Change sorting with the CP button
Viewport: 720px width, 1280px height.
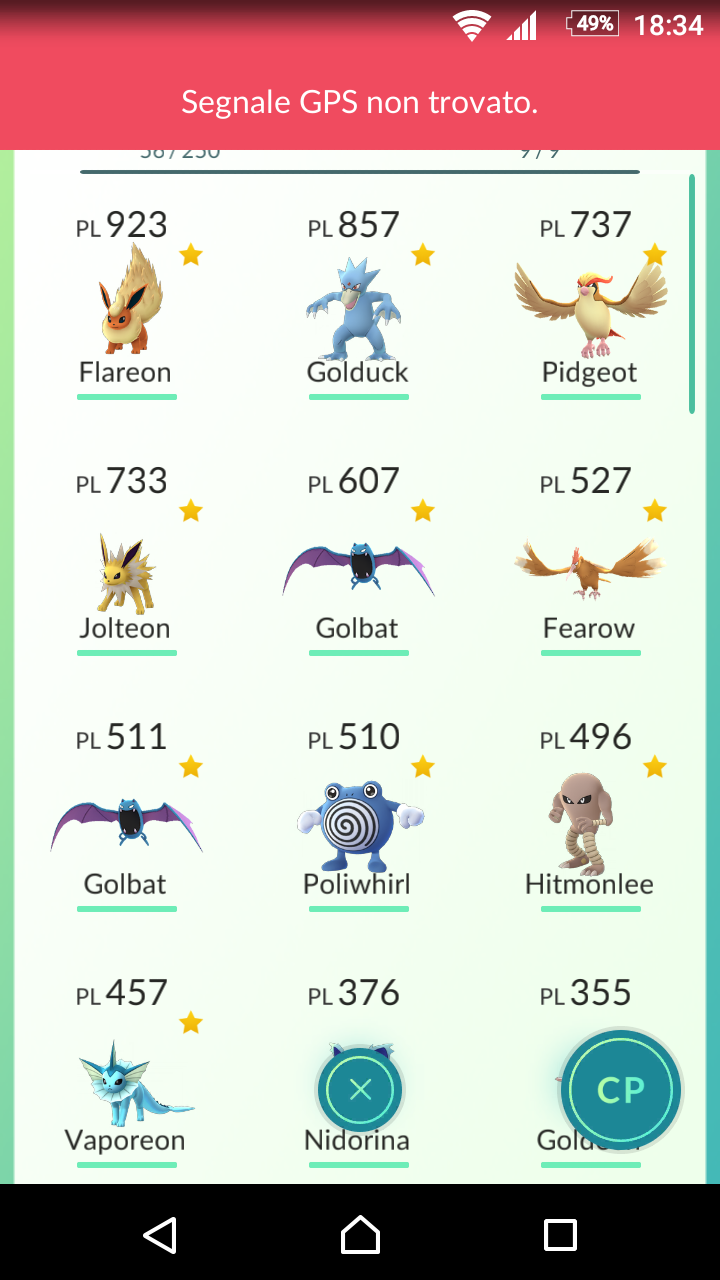point(620,1090)
